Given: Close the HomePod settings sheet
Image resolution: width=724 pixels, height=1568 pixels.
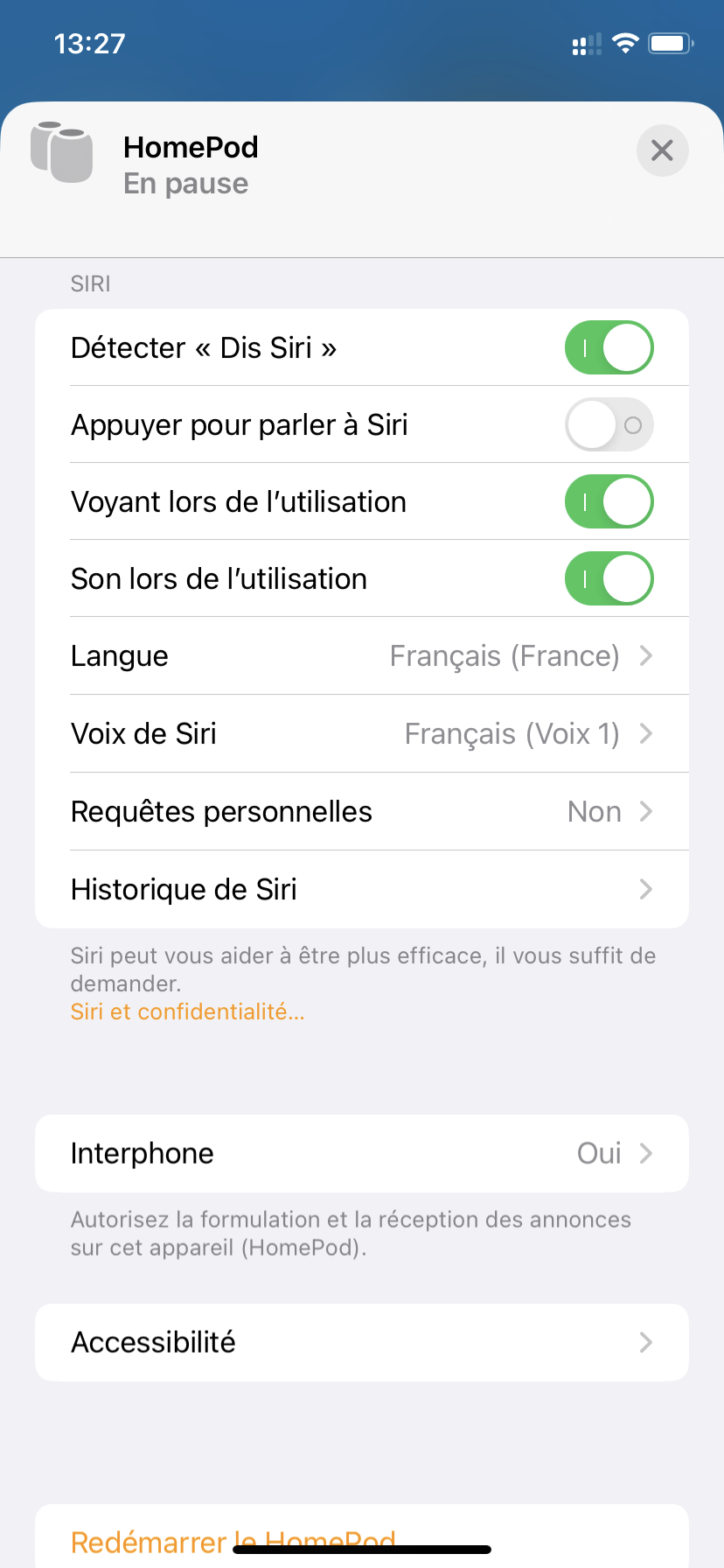Looking at the screenshot, I should 662,150.
